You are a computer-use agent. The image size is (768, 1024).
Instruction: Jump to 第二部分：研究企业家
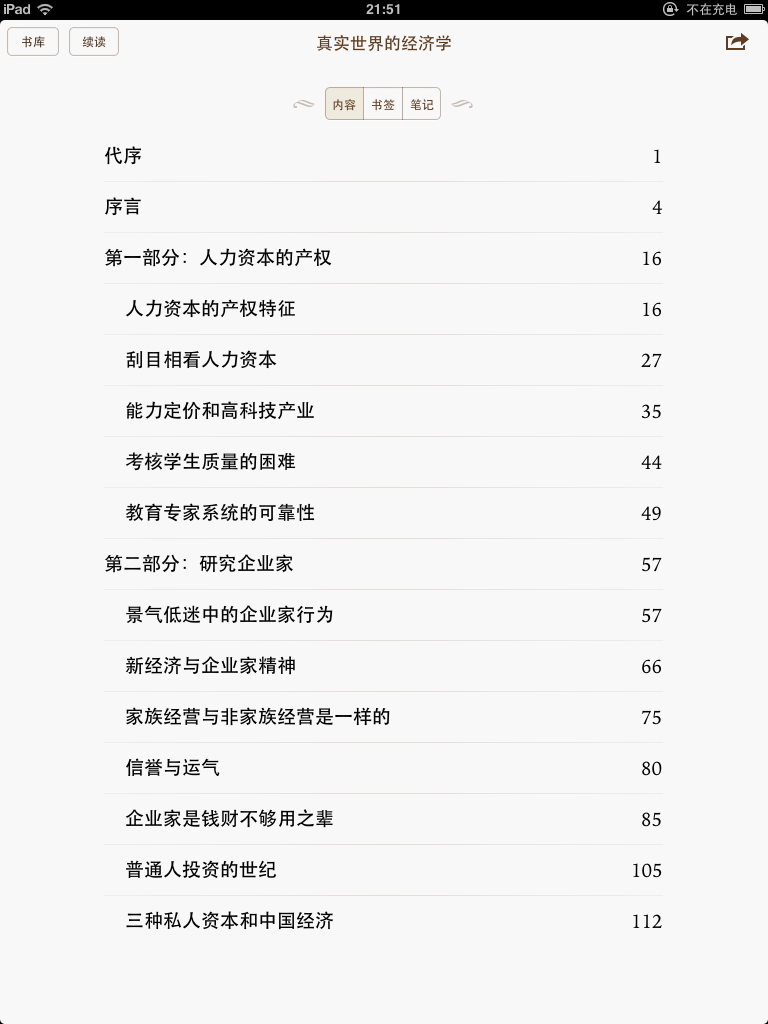(x=199, y=564)
